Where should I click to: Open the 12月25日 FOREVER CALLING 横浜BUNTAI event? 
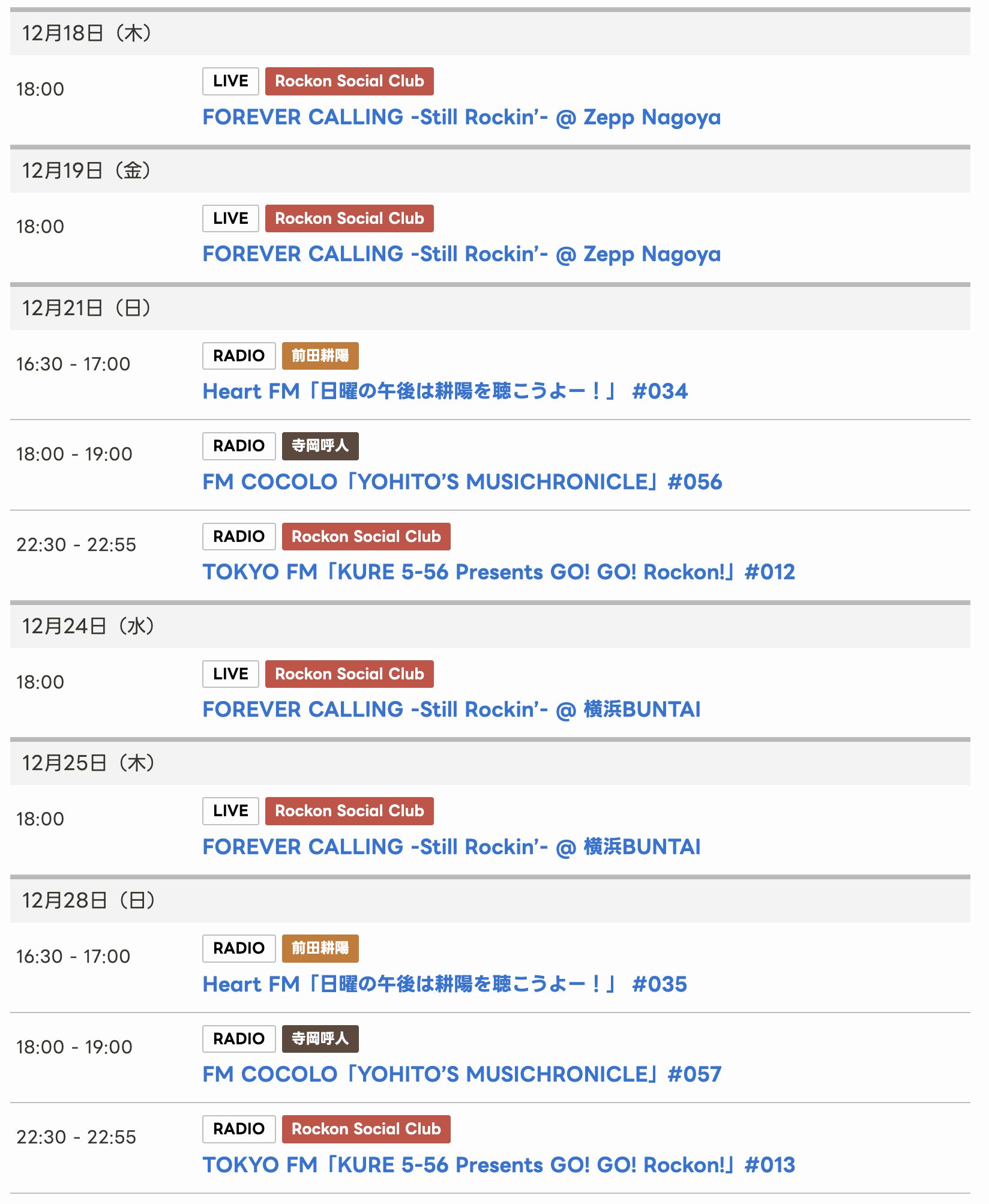[451, 847]
